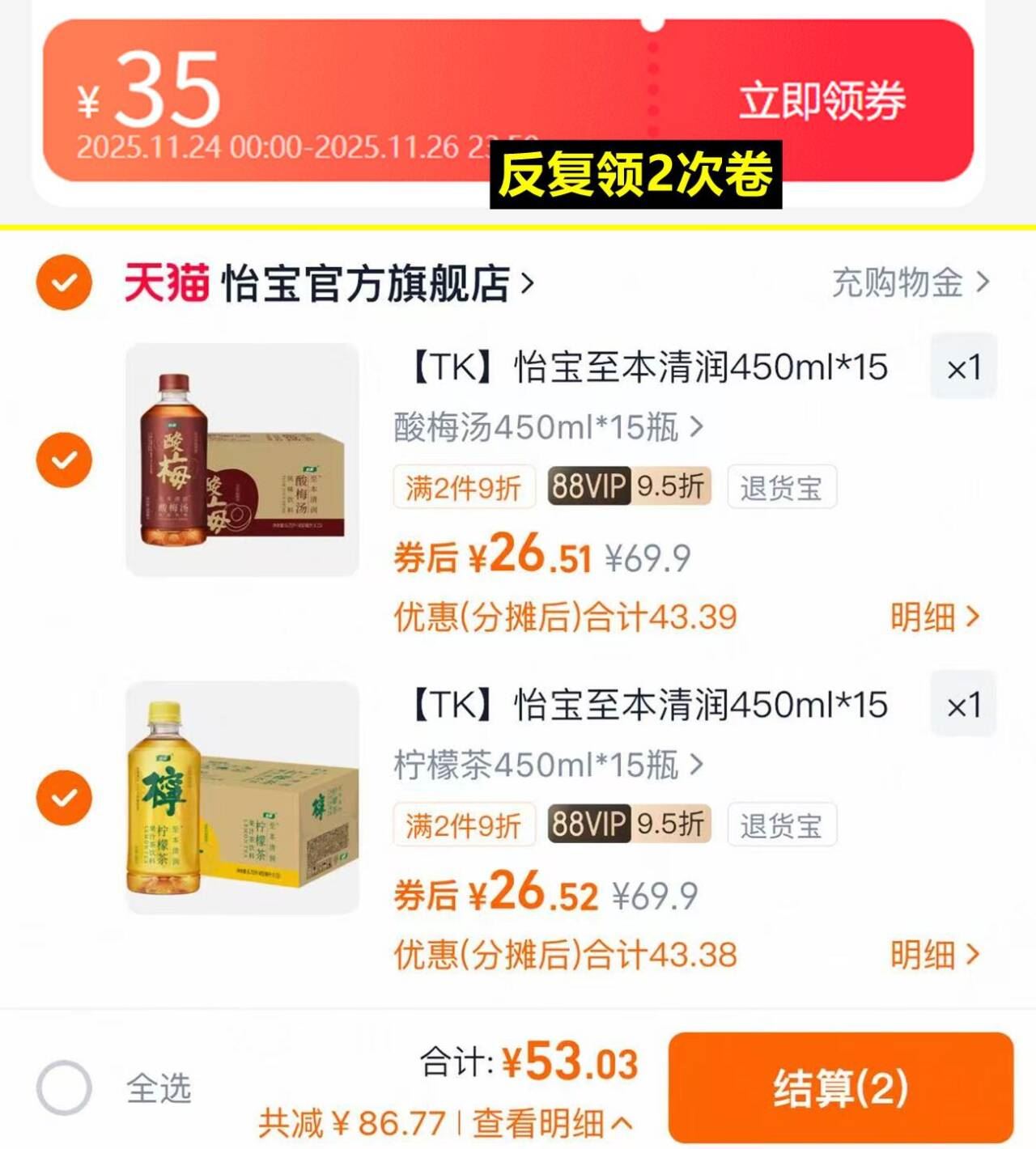
Task: Uncheck the 柠檬茶 item selection circle
Action: 63,797
